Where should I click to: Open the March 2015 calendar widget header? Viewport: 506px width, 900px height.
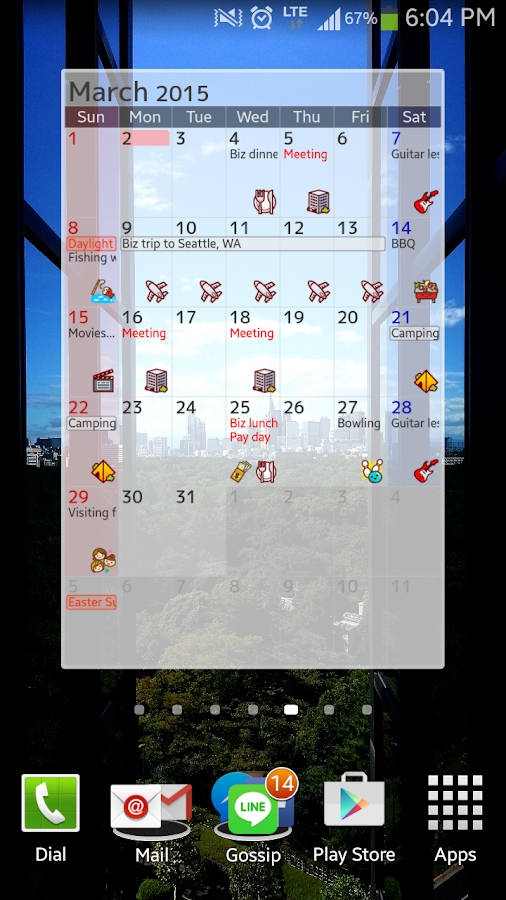pos(139,92)
